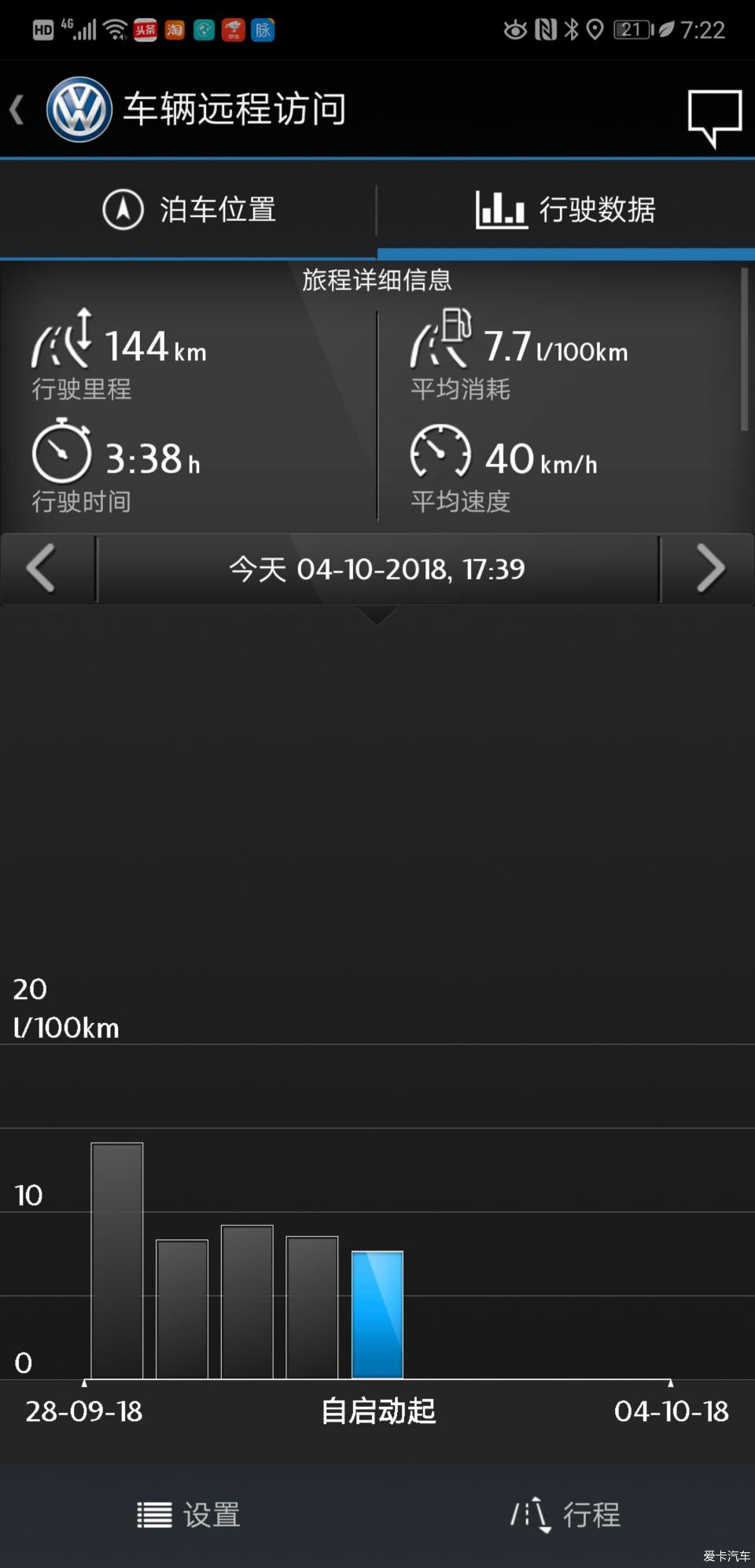
Task: Select the tallest gray bar in chart
Action: pyautogui.click(x=117, y=1261)
